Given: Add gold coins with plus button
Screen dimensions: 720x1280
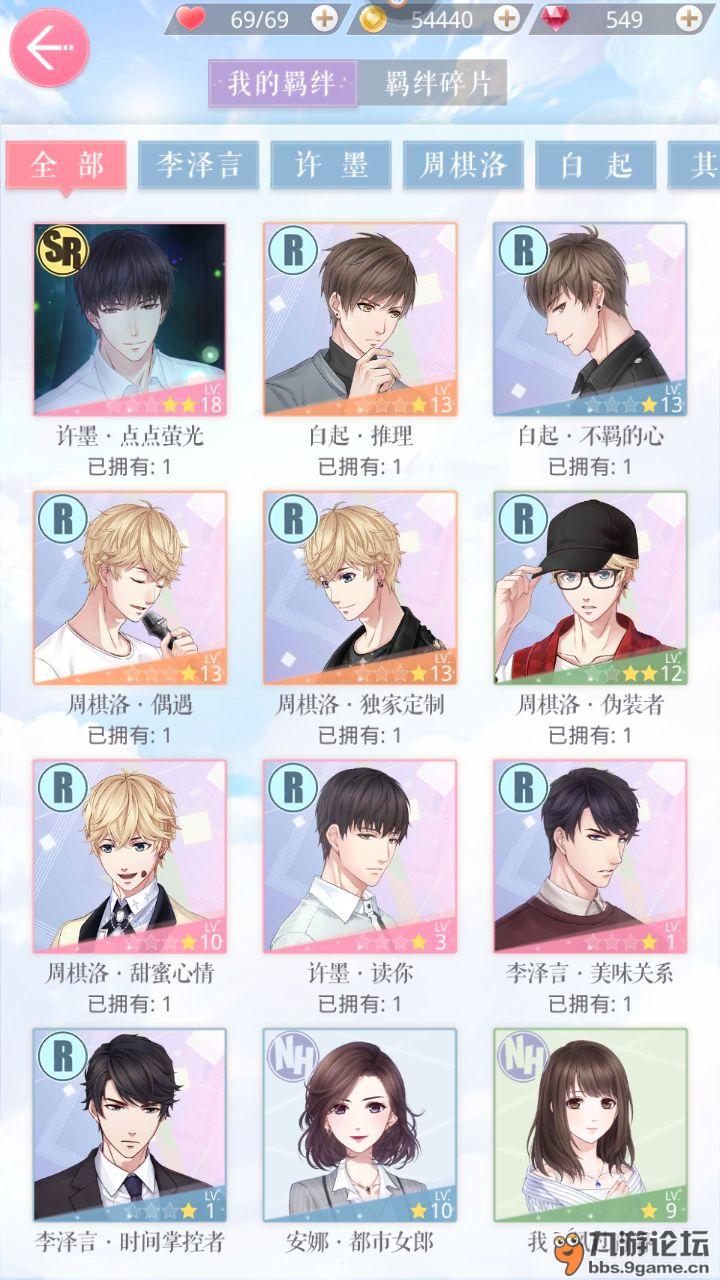Looking at the screenshot, I should (x=507, y=18).
